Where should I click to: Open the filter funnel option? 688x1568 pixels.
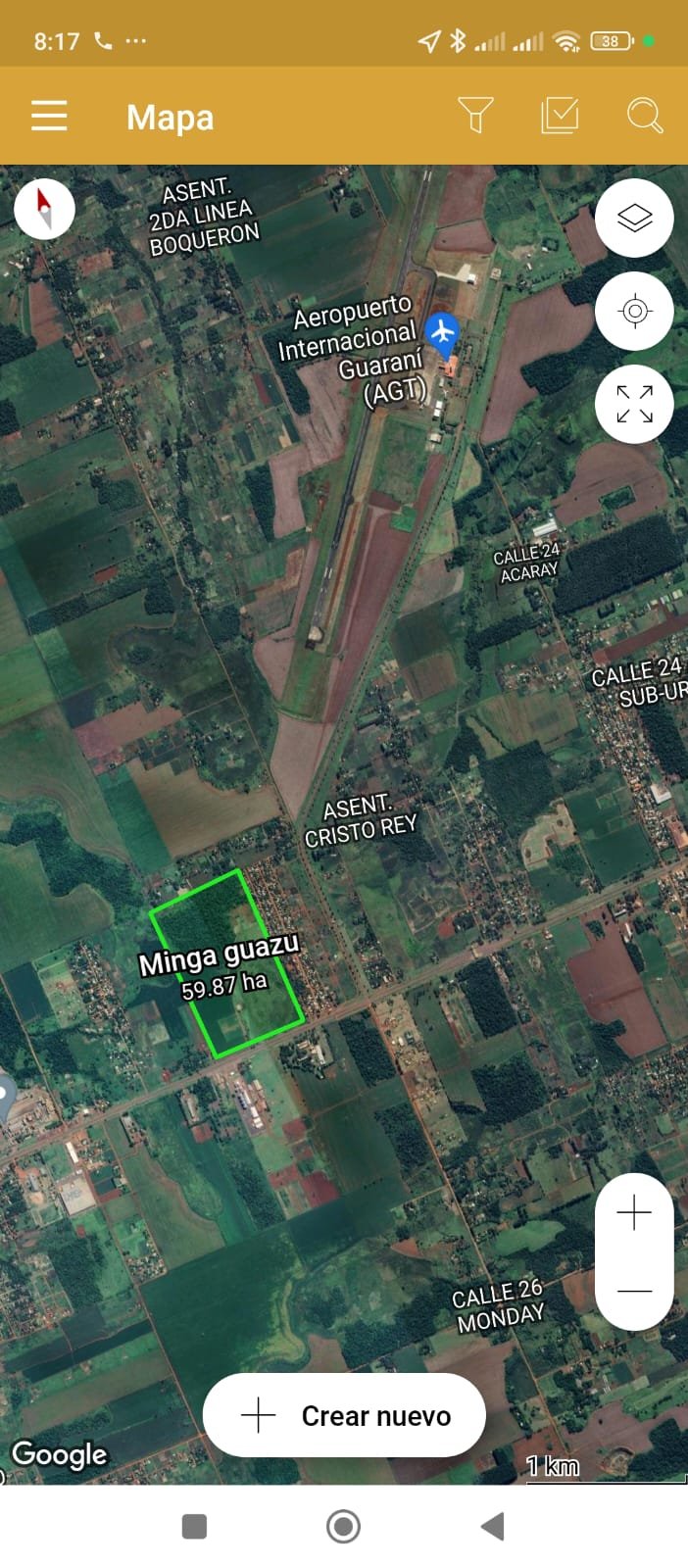pyautogui.click(x=475, y=116)
